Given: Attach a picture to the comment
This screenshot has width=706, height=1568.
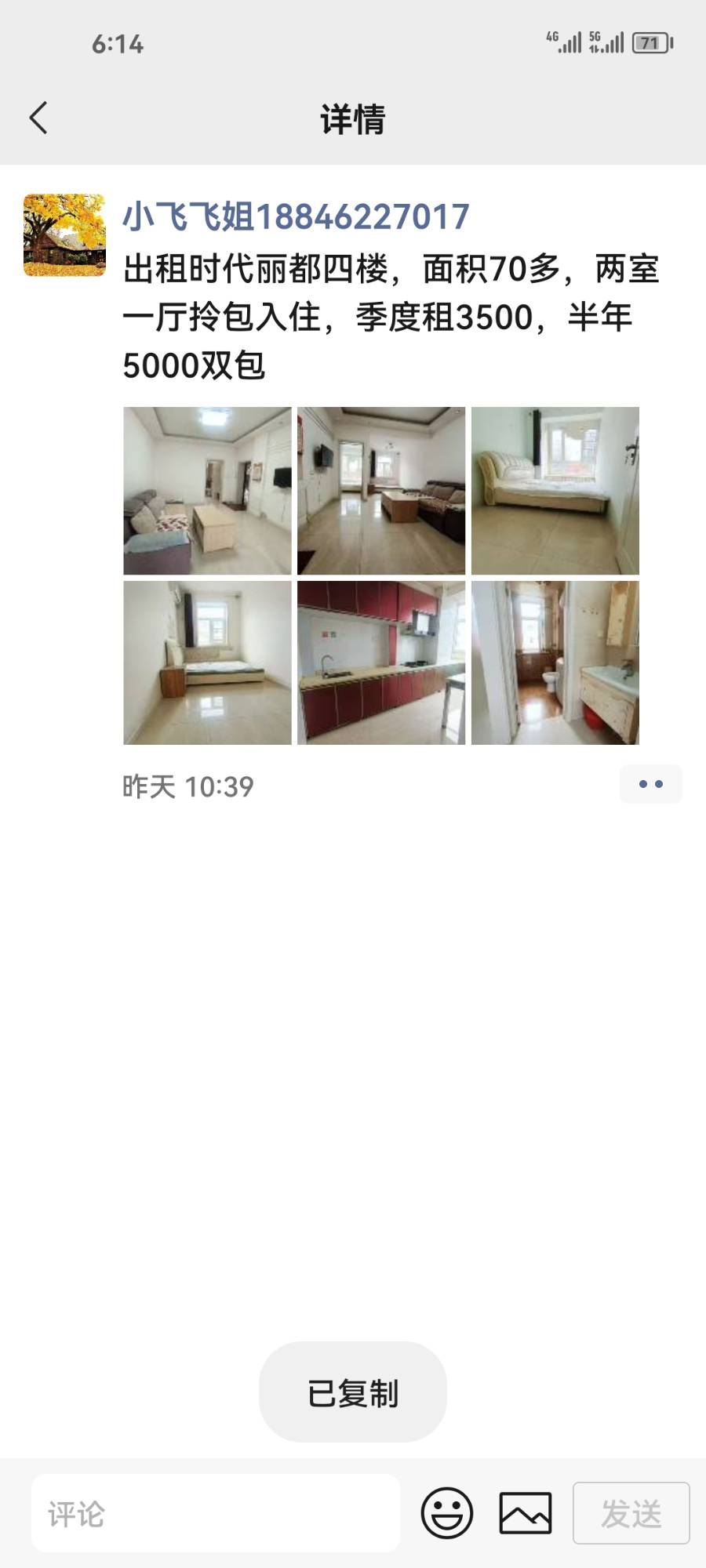Looking at the screenshot, I should click(x=526, y=1513).
